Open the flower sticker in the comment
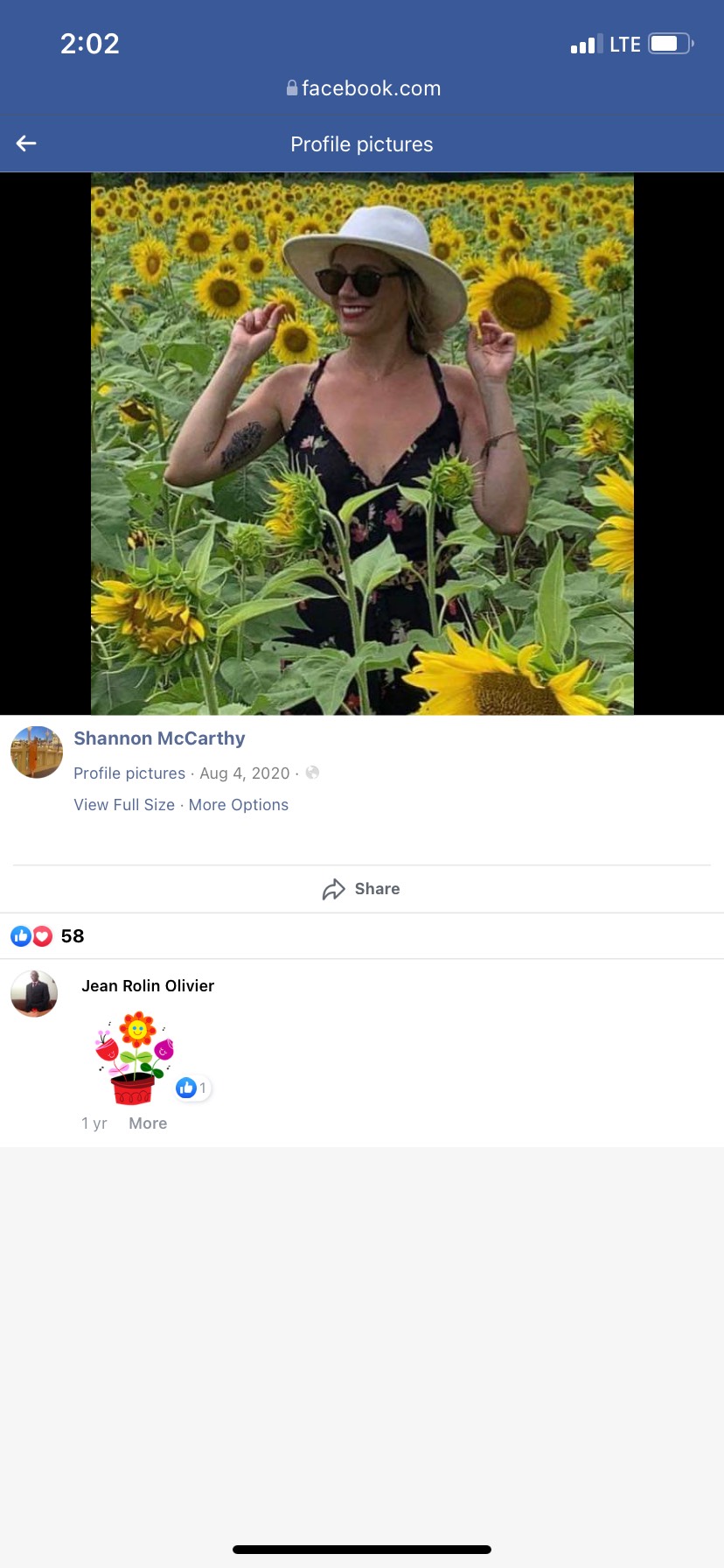This screenshot has height=1568, width=724. pyautogui.click(x=134, y=1059)
